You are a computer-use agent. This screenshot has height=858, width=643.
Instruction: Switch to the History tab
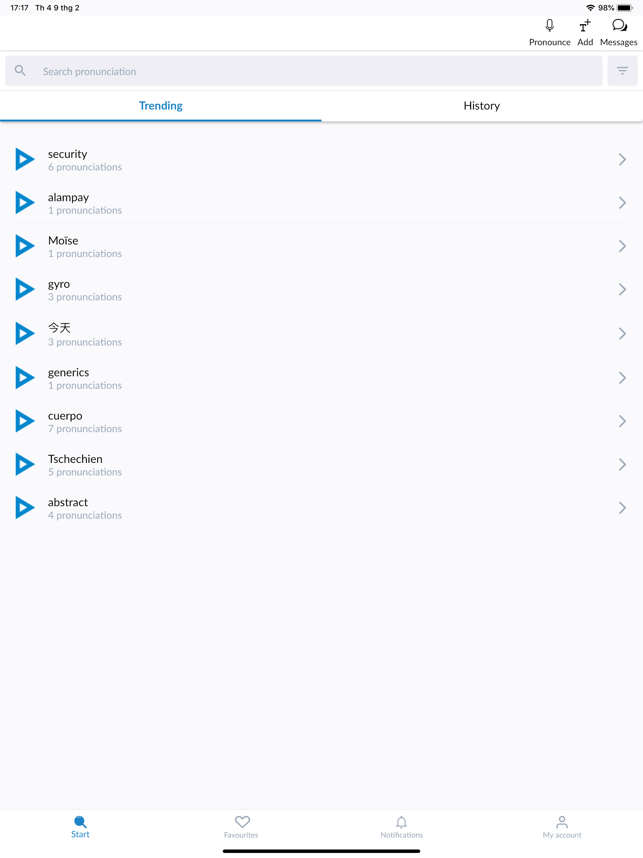(481, 105)
